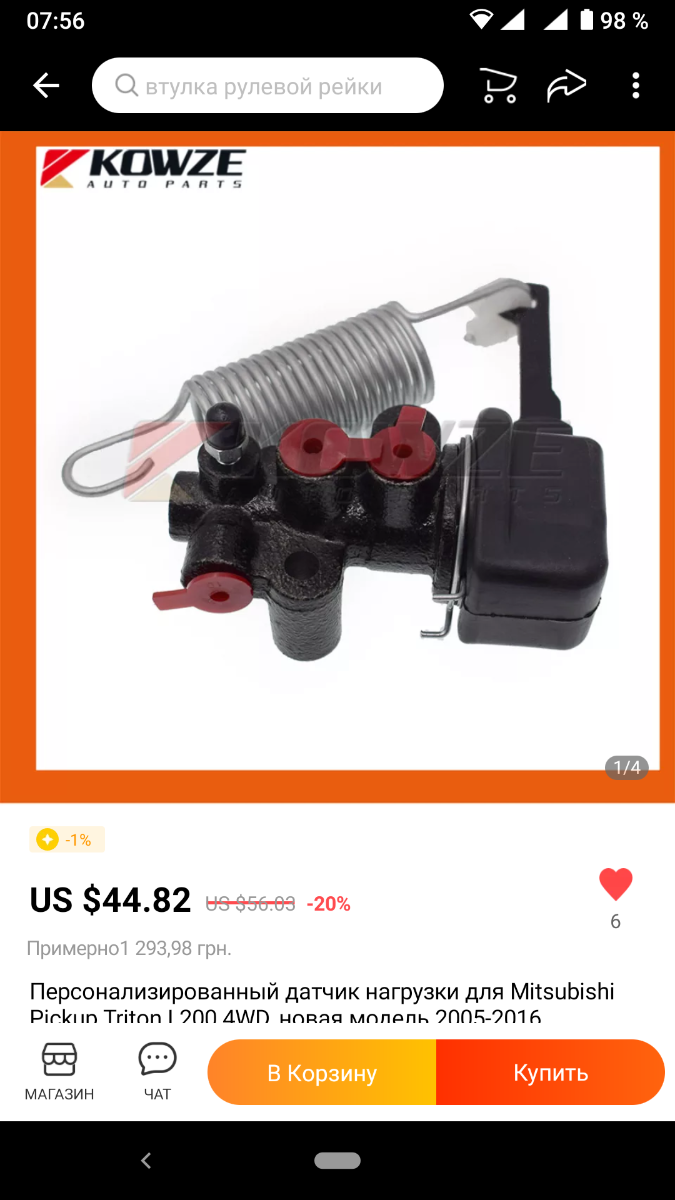Image resolution: width=675 pixels, height=1200 pixels.
Task: Share this product
Action: pyautogui.click(x=566, y=86)
